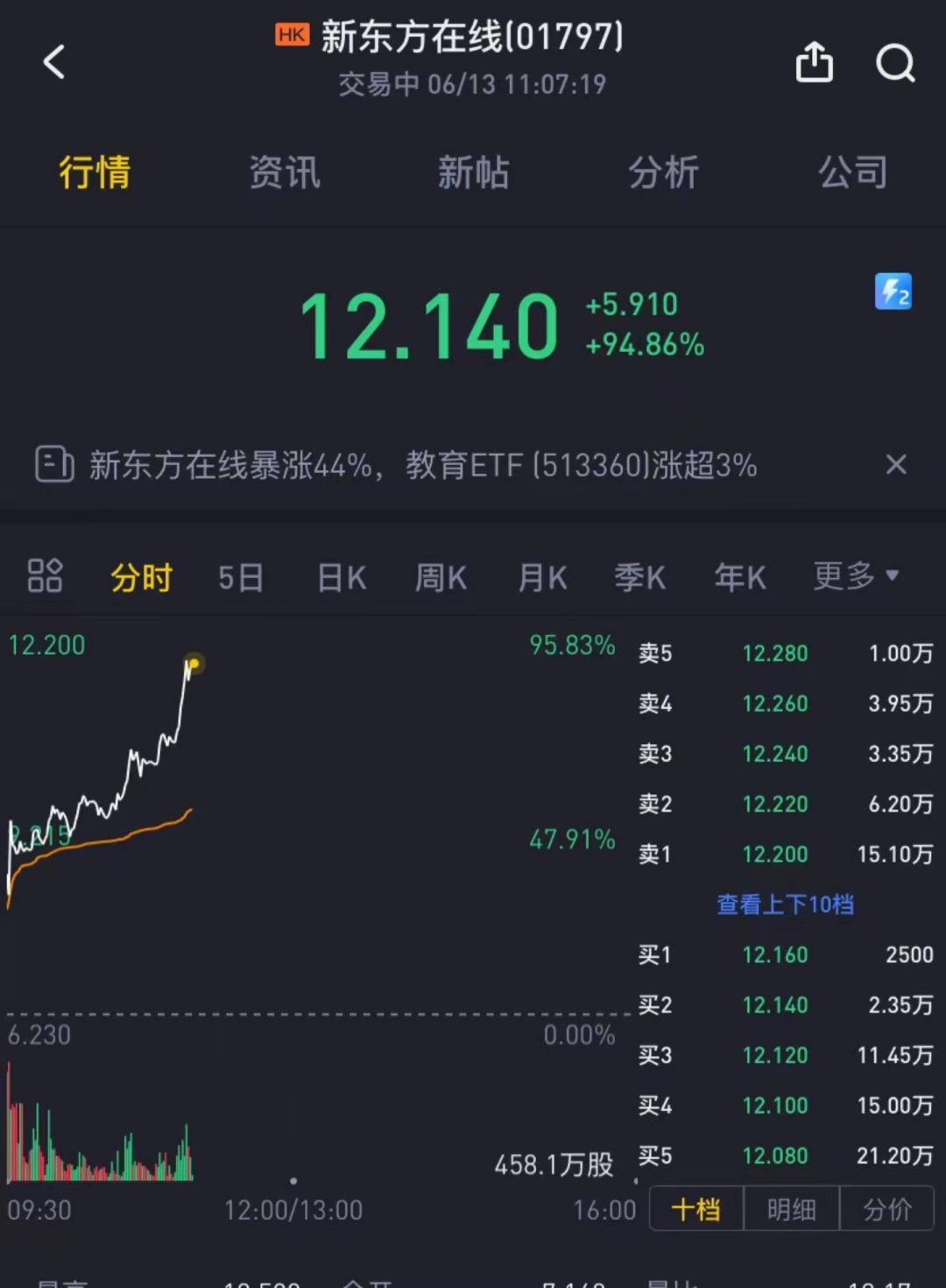Switch to the 资讯 tab
This screenshot has height=1288, width=946.
click(x=284, y=172)
